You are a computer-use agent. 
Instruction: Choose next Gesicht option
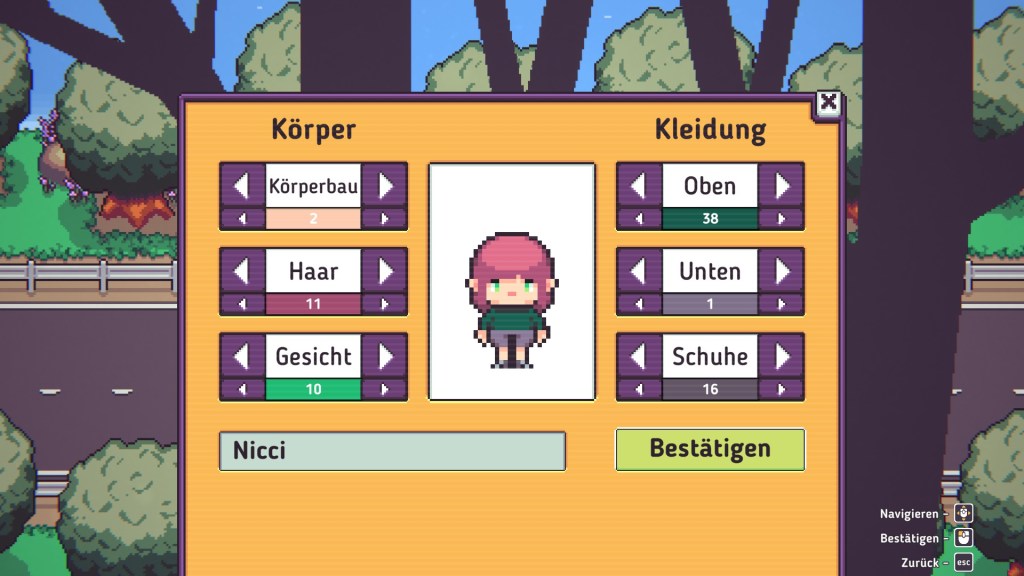[x=385, y=356]
